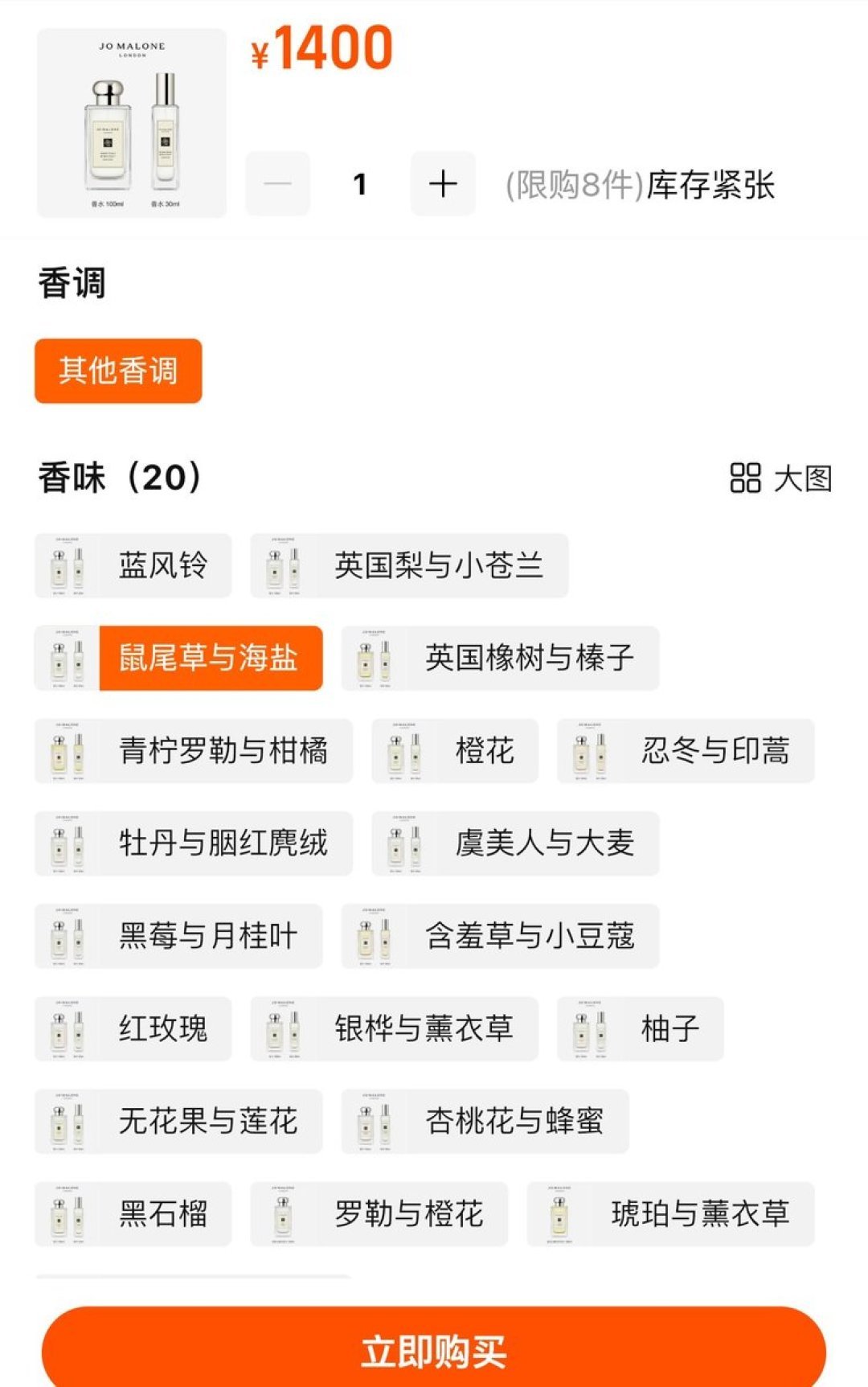Choose the 英国梨与小苍兰 scent
Viewport: 868px width, 1387px height.
pos(409,565)
